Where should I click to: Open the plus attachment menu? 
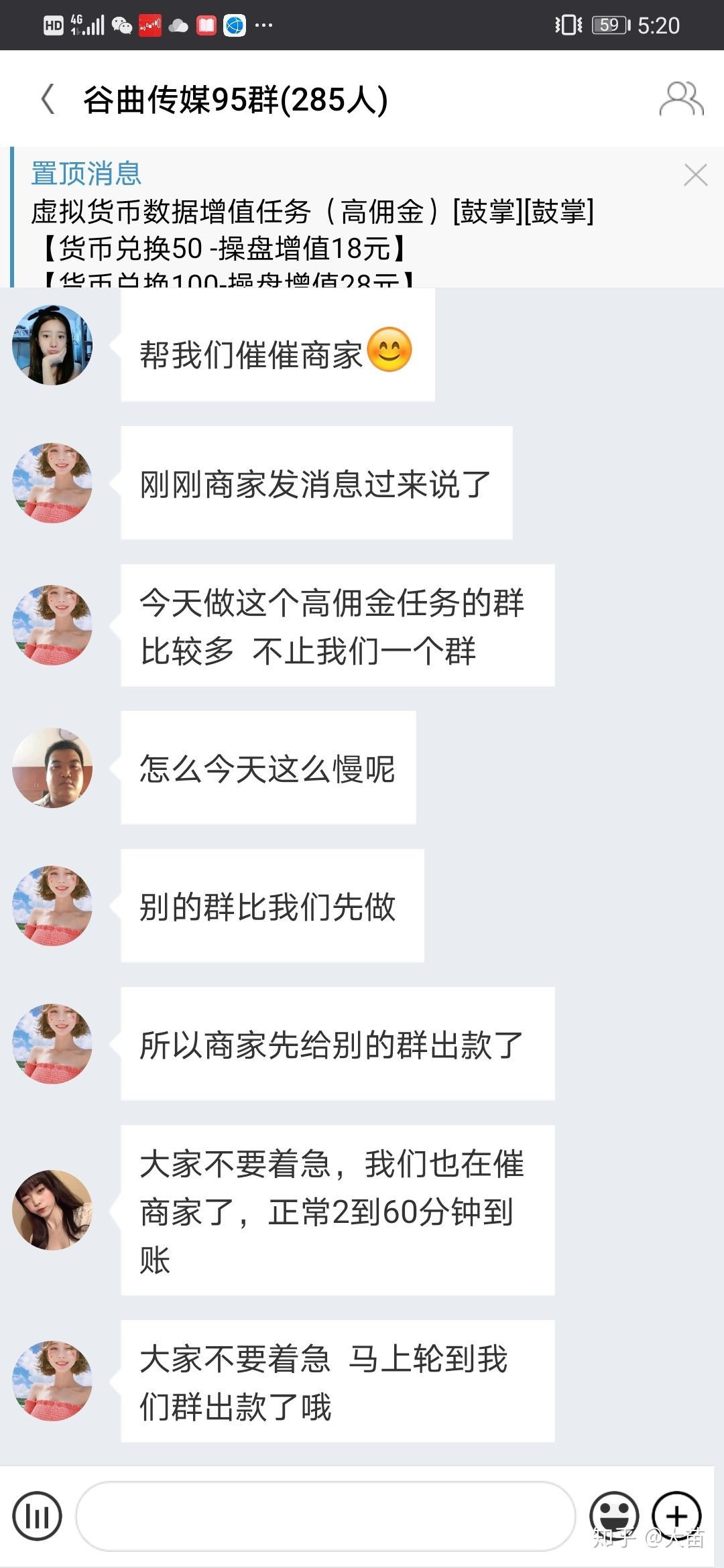[x=676, y=1514]
